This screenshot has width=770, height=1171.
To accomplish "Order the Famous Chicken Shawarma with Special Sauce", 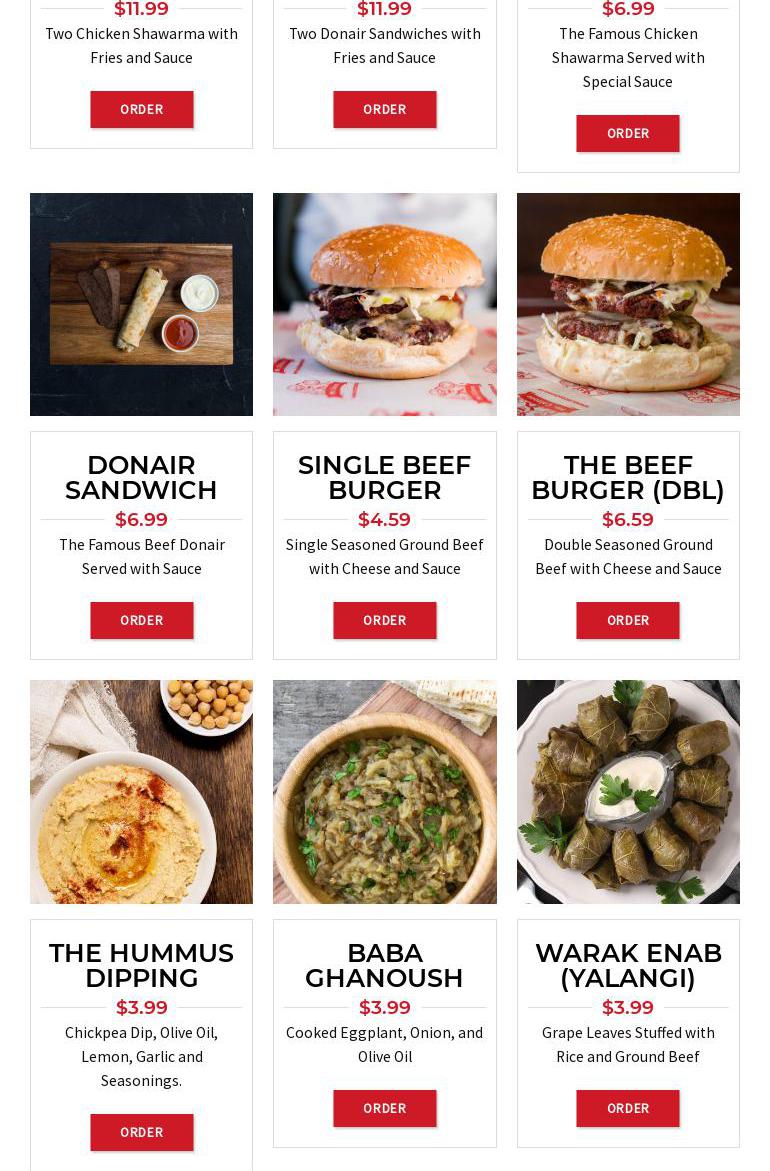I will (627, 133).
